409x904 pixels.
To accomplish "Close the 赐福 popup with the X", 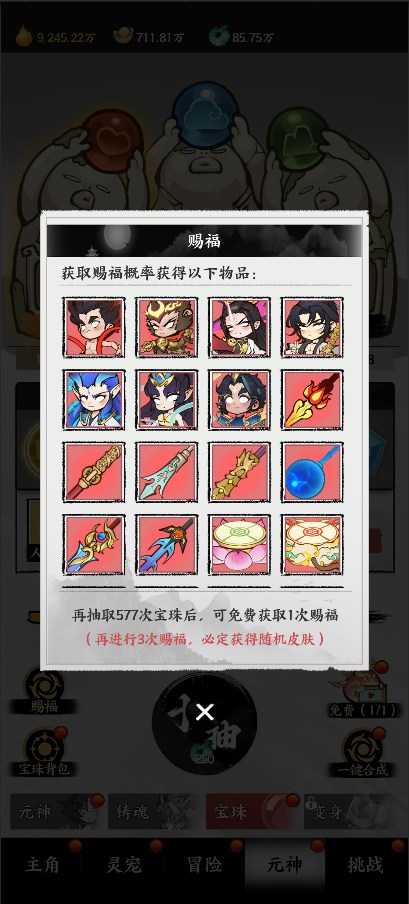I will 204,712.
